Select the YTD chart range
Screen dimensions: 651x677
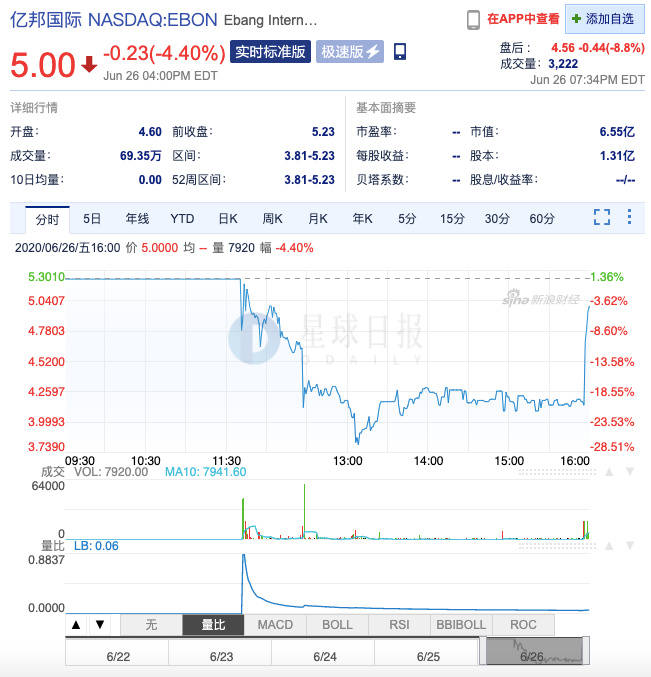pos(182,218)
